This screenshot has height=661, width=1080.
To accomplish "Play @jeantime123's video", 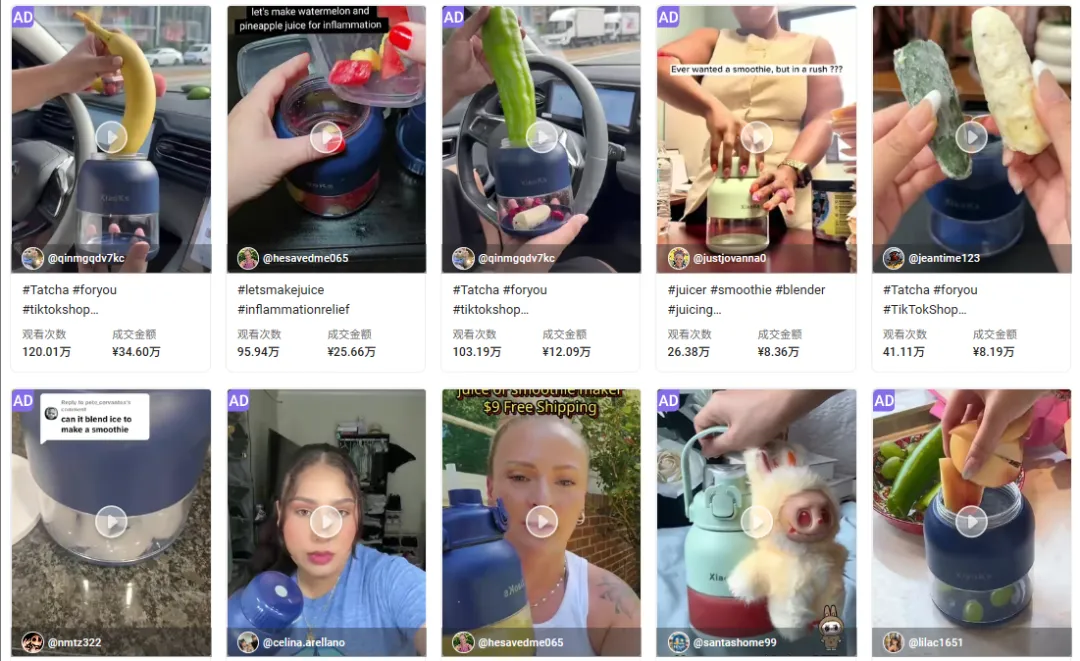I will click(971, 137).
